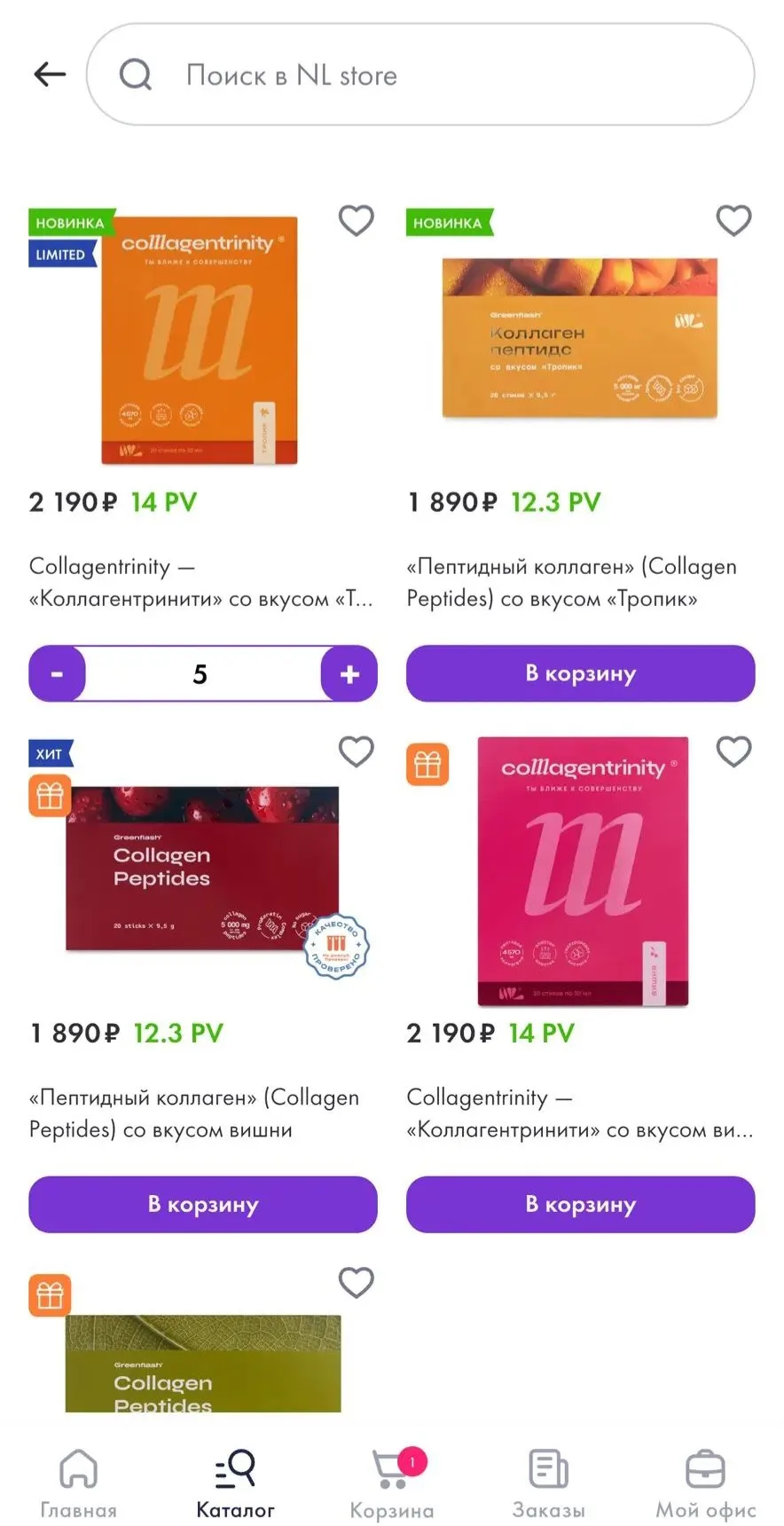
Task: Add Tropic Collagen Peptides to cart
Action: pos(580,673)
